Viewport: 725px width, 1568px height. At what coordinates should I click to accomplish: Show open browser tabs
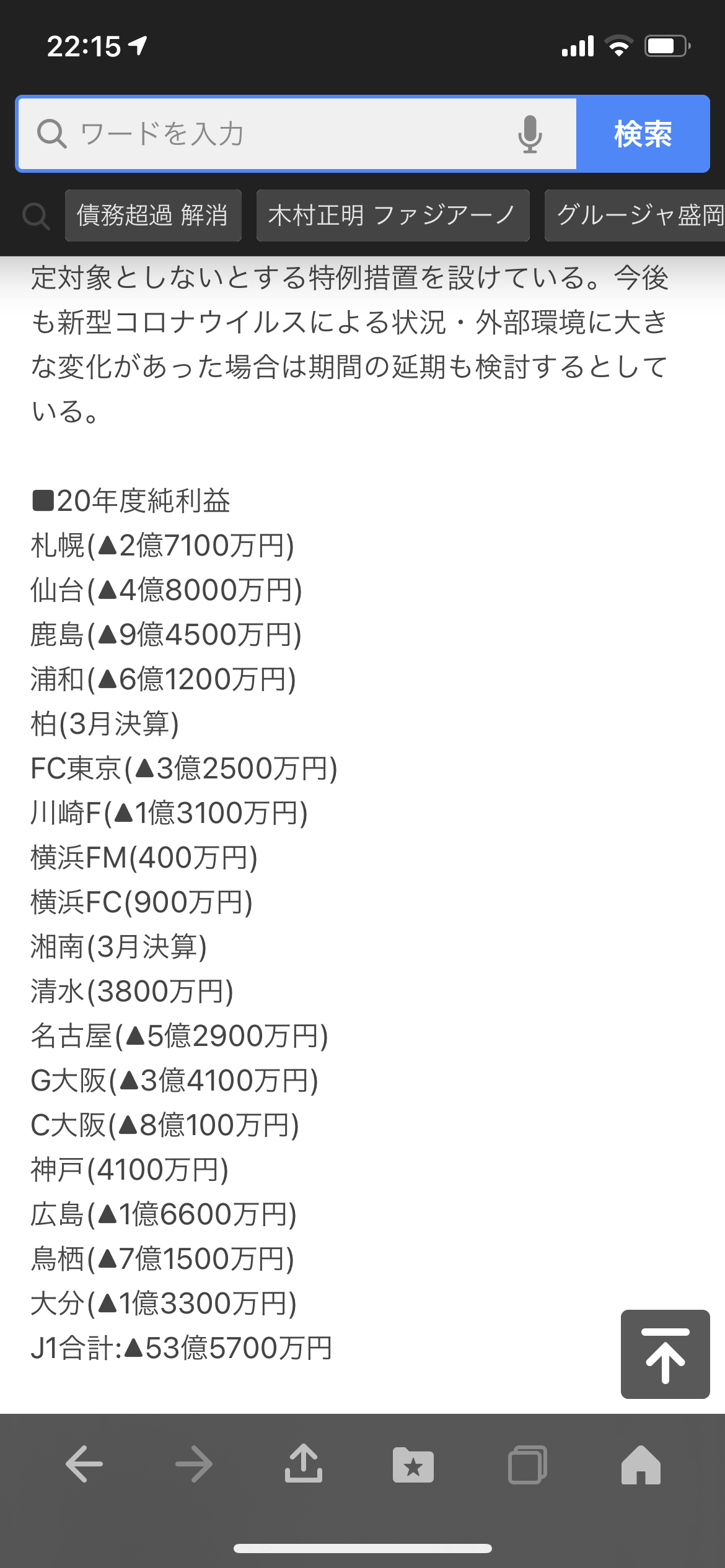(x=527, y=1464)
